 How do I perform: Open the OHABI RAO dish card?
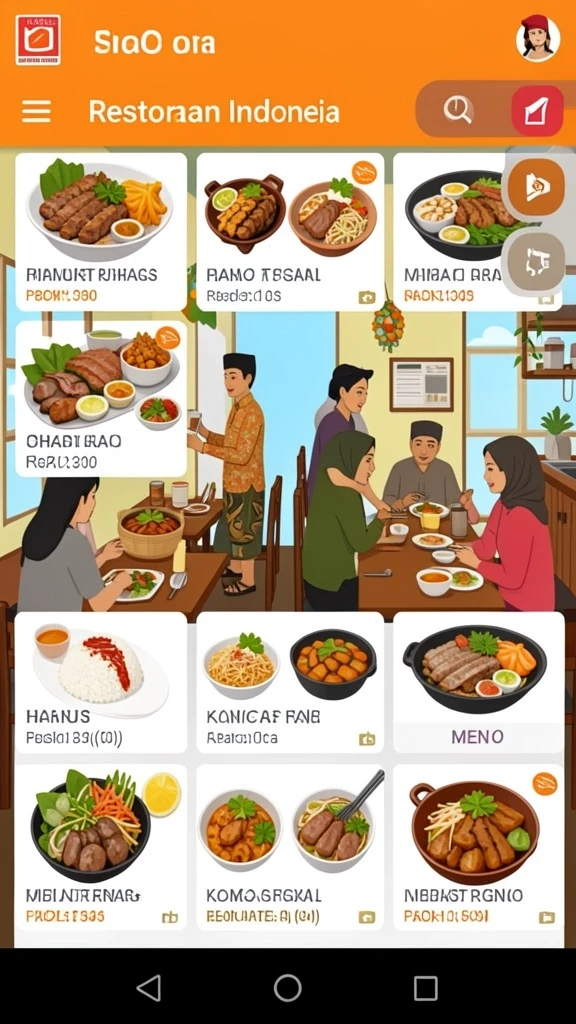click(101, 398)
